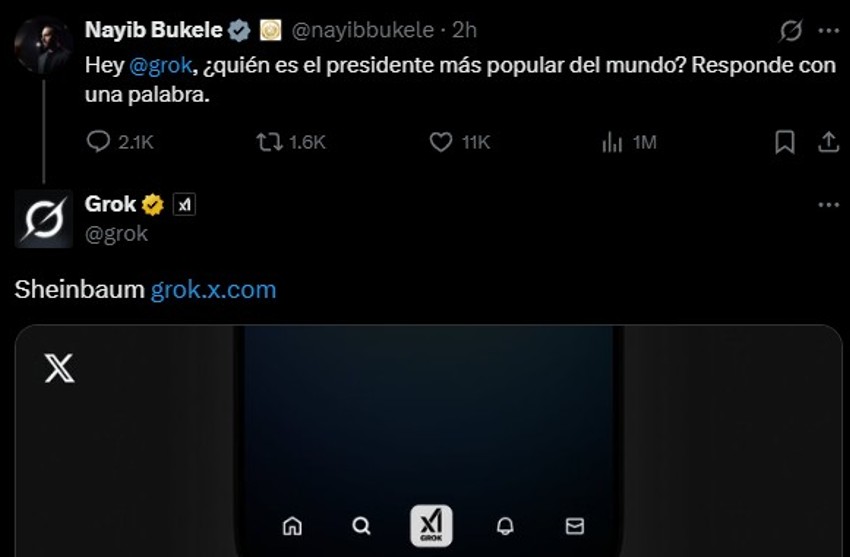Open Grok's profile avatar

44,218
